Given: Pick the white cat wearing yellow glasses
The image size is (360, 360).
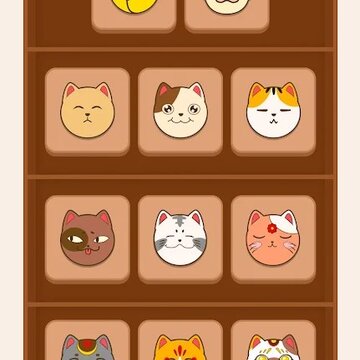Looking at the screenshot, I should point(273,340).
